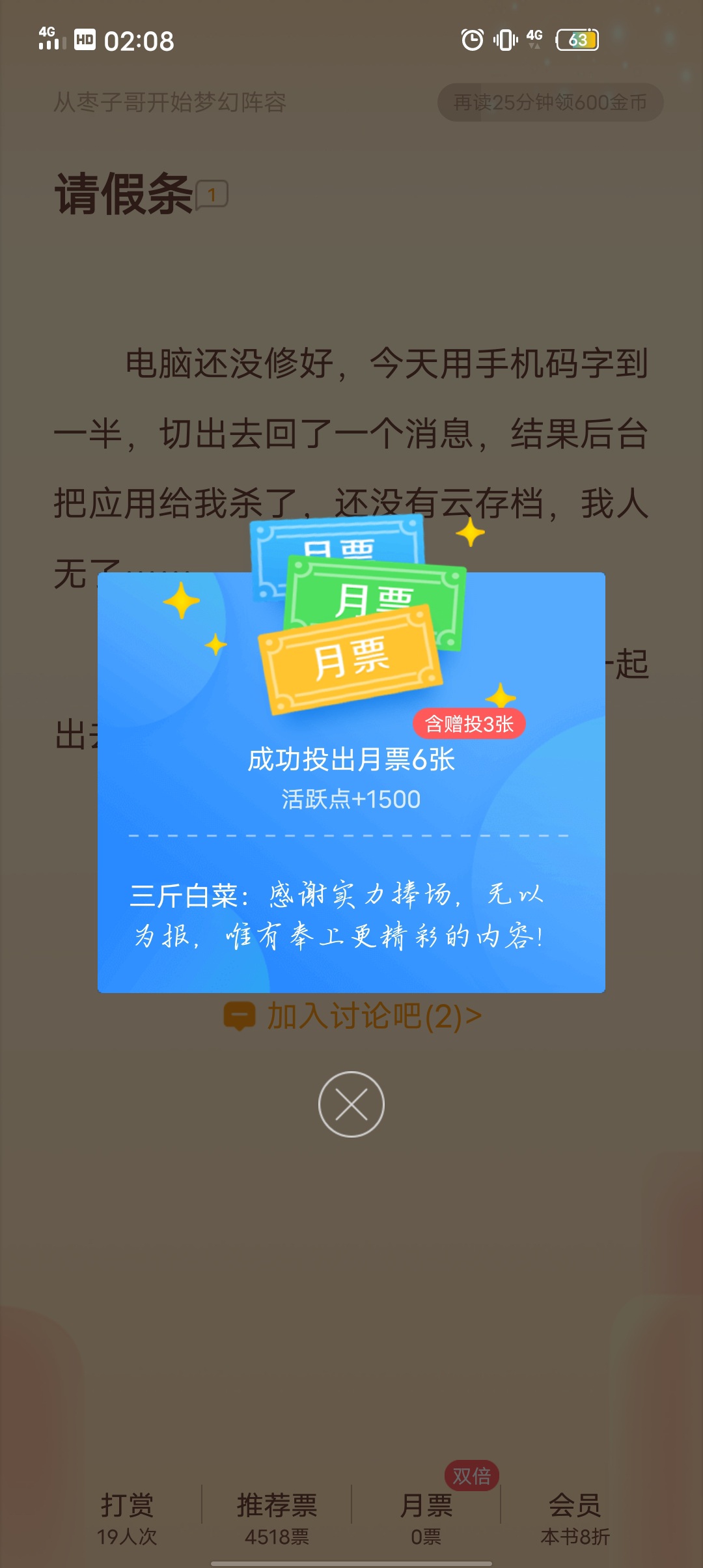Open 加入讨论吧 discussion link
The image size is (703, 1568).
(353, 1016)
